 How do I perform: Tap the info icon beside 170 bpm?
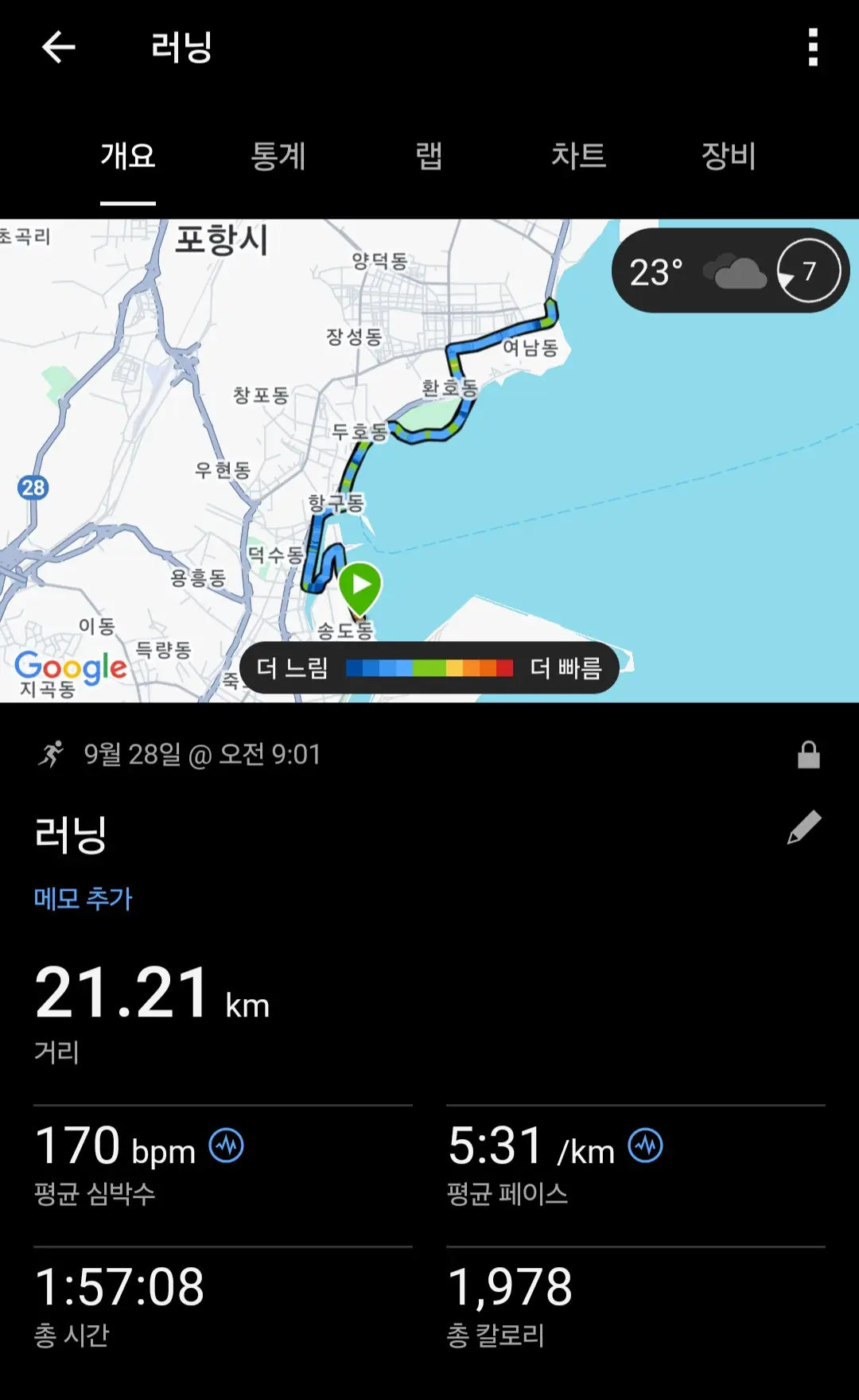(227, 1146)
